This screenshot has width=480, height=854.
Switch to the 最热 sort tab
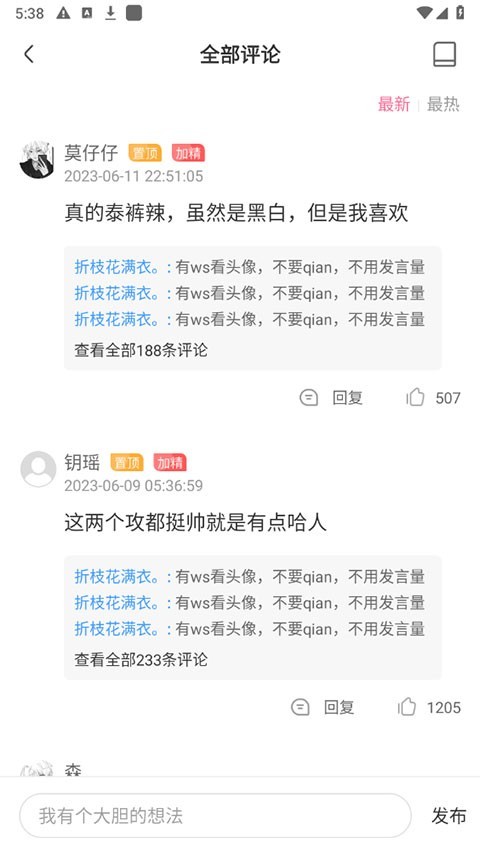pyautogui.click(x=443, y=104)
